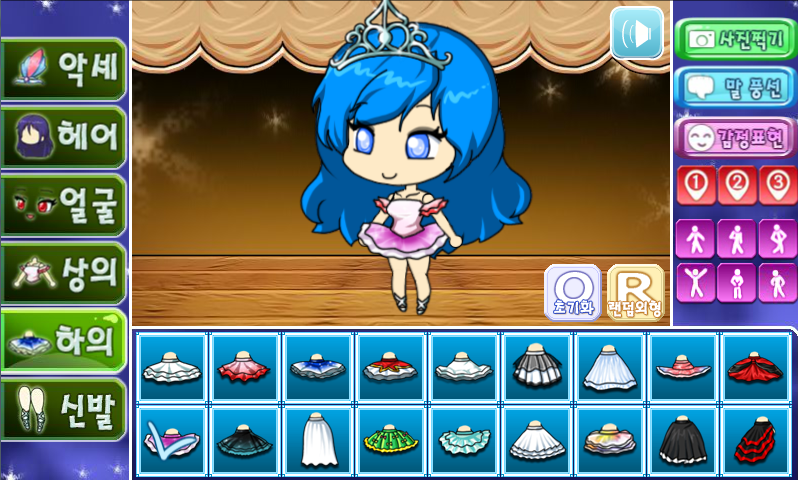798x480 pixels.
Task: Reset the outfit with 초기화
Action: pos(572,292)
